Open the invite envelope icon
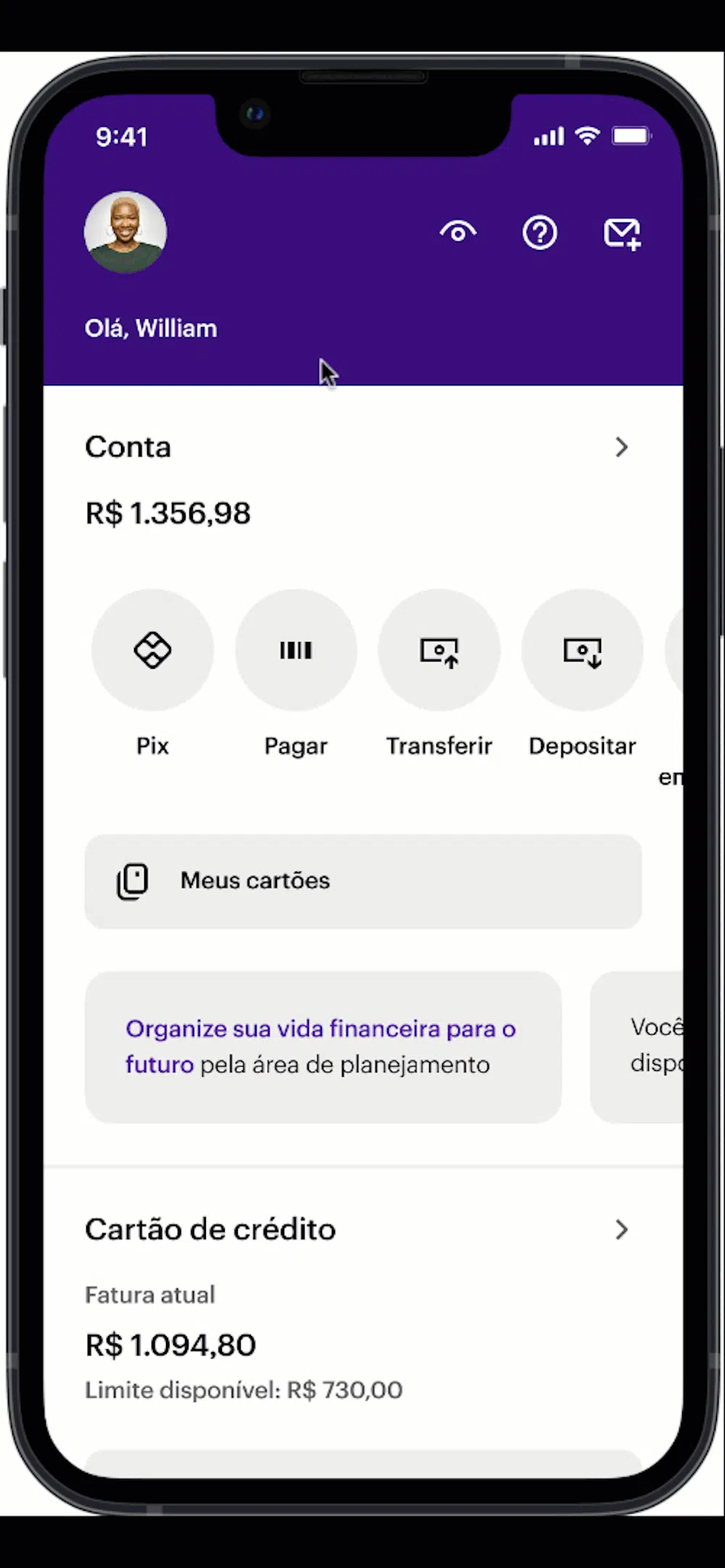 (x=622, y=234)
